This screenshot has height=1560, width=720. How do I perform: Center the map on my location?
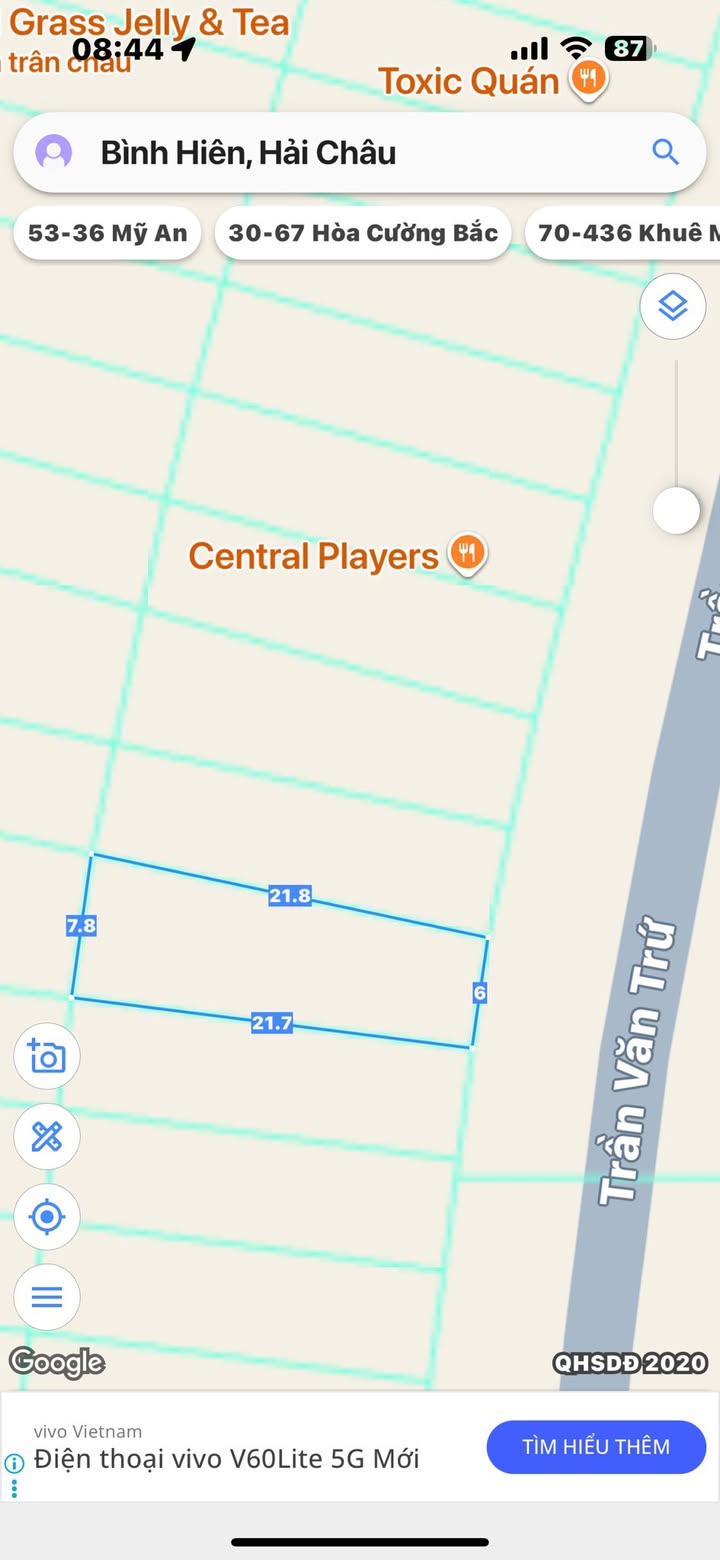(47, 1217)
